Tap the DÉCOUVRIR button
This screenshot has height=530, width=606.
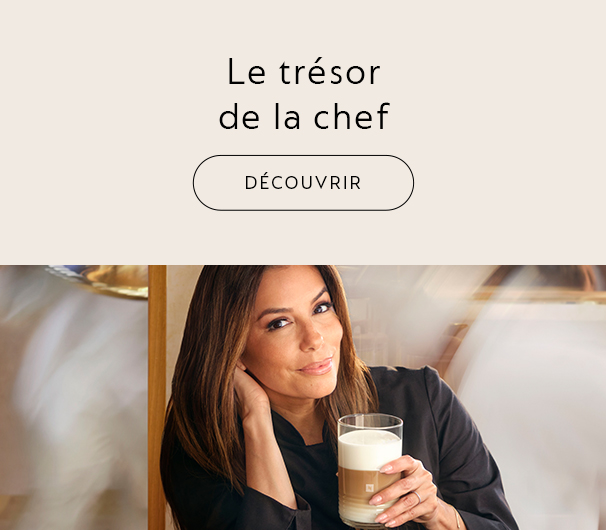[303, 183]
